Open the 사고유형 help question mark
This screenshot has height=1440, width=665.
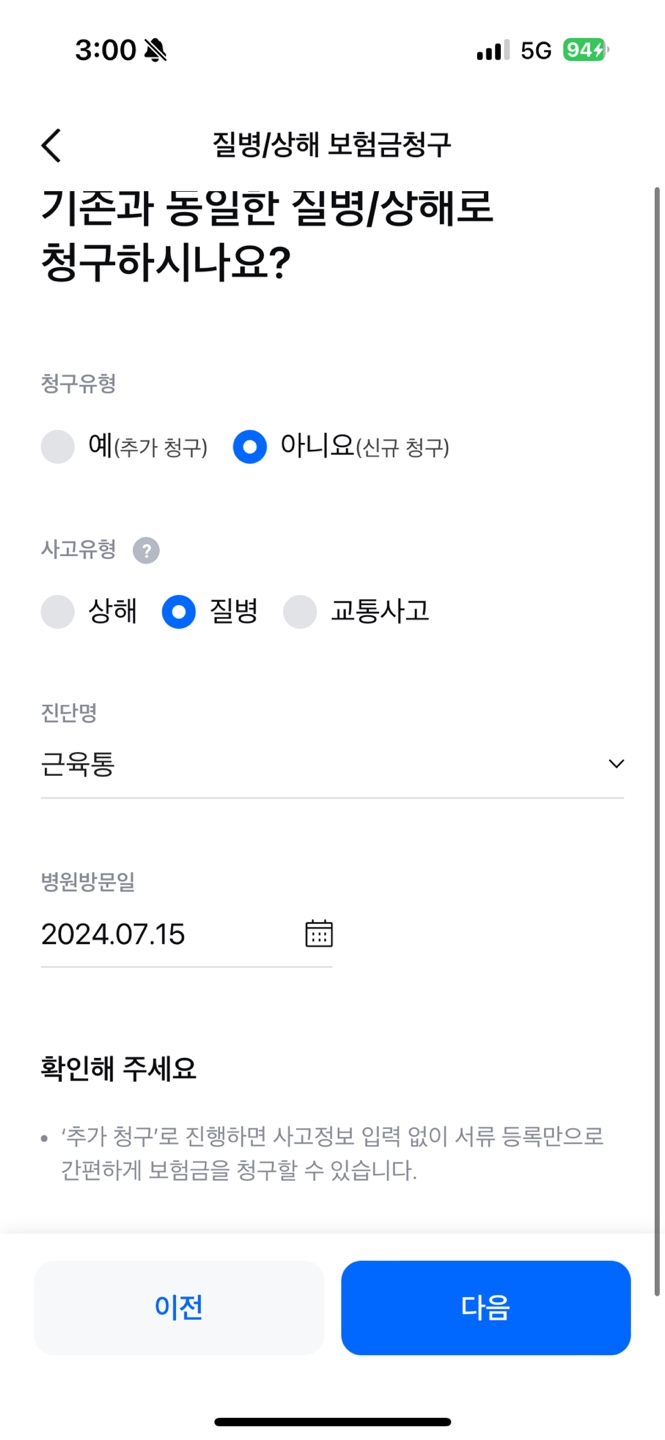coord(146,550)
